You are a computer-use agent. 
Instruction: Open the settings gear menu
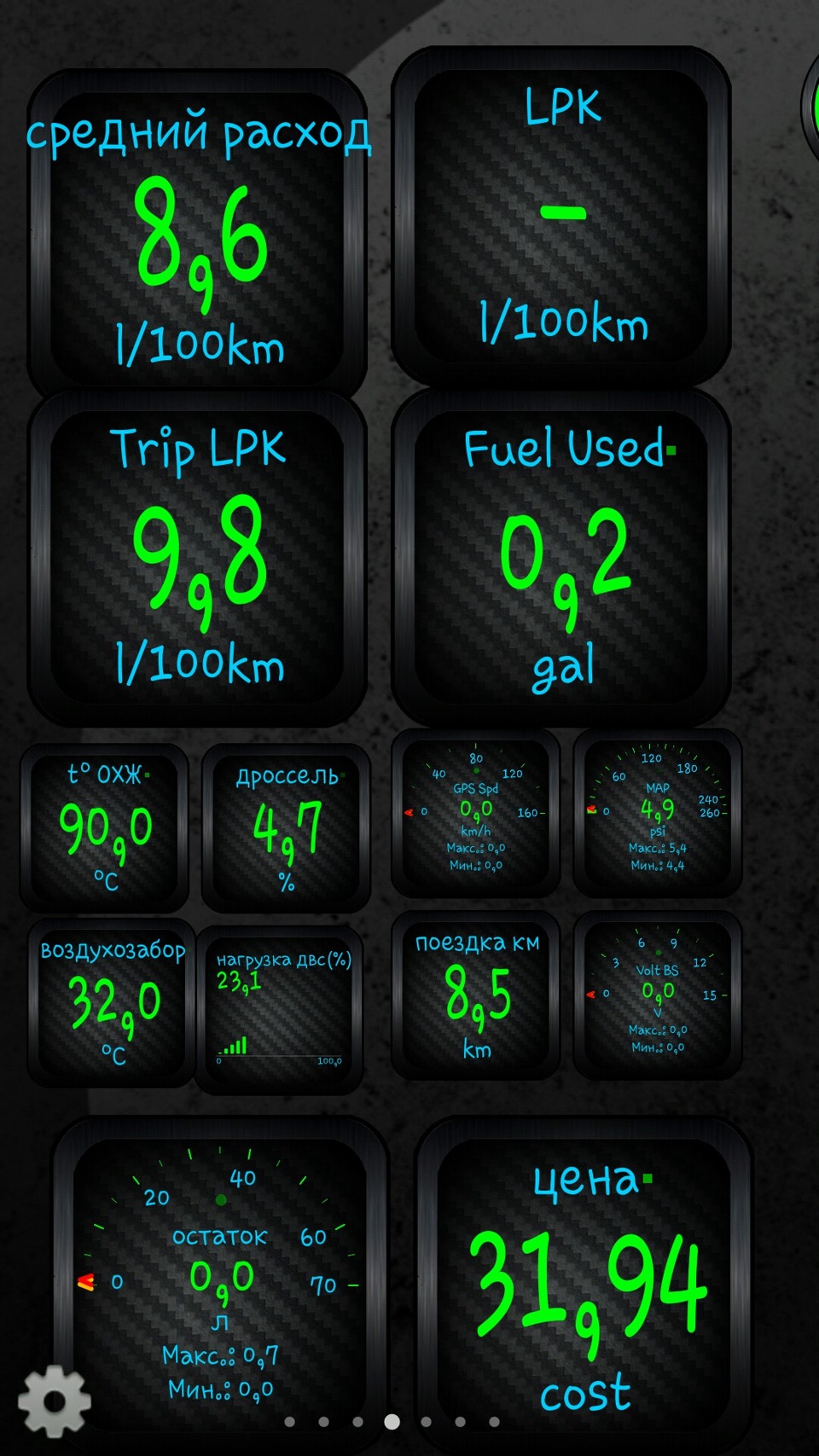(55, 1401)
